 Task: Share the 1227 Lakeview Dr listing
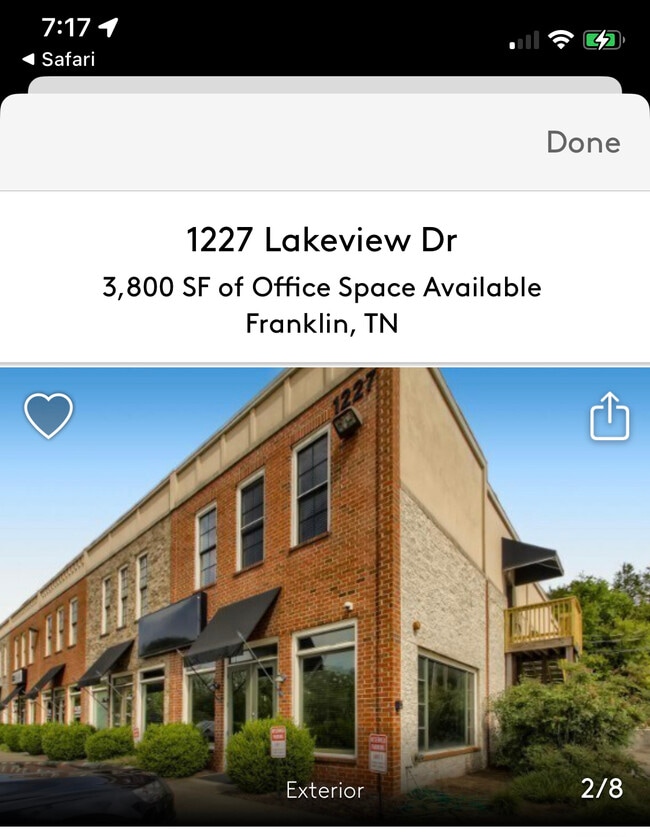point(609,415)
